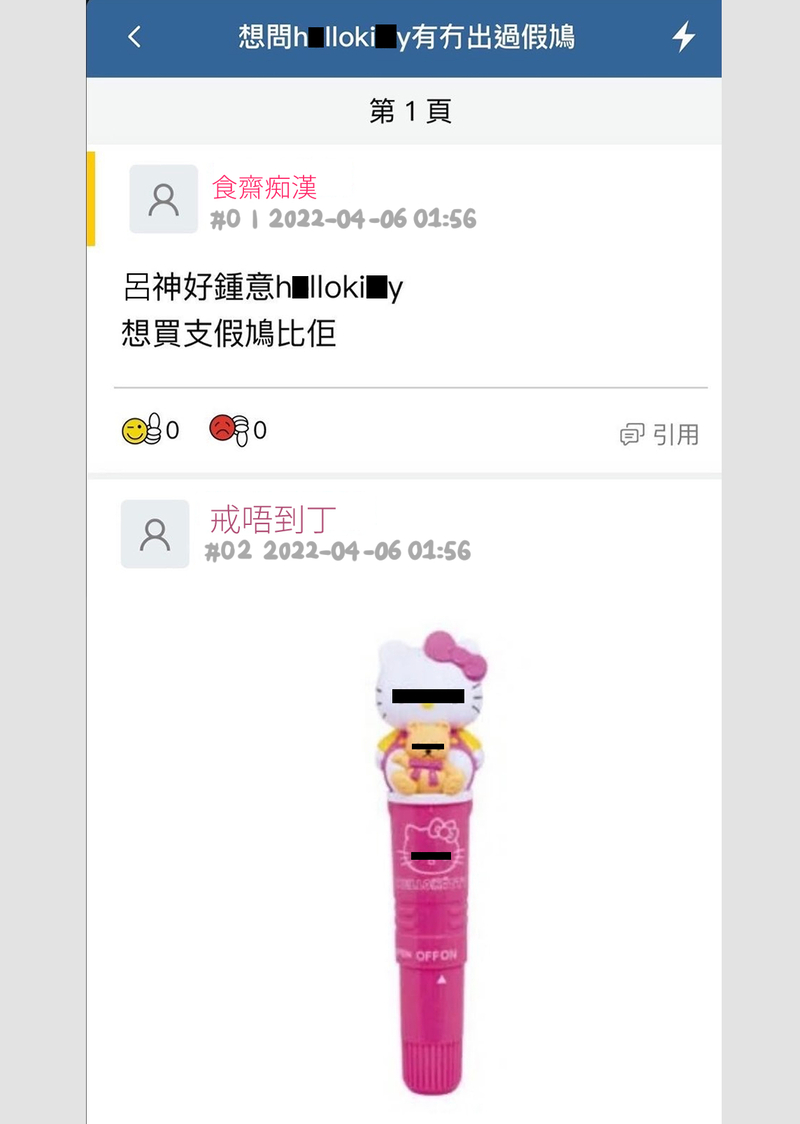
Task: View the image posted by 戒唔到丁
Action: click(432, 860)
